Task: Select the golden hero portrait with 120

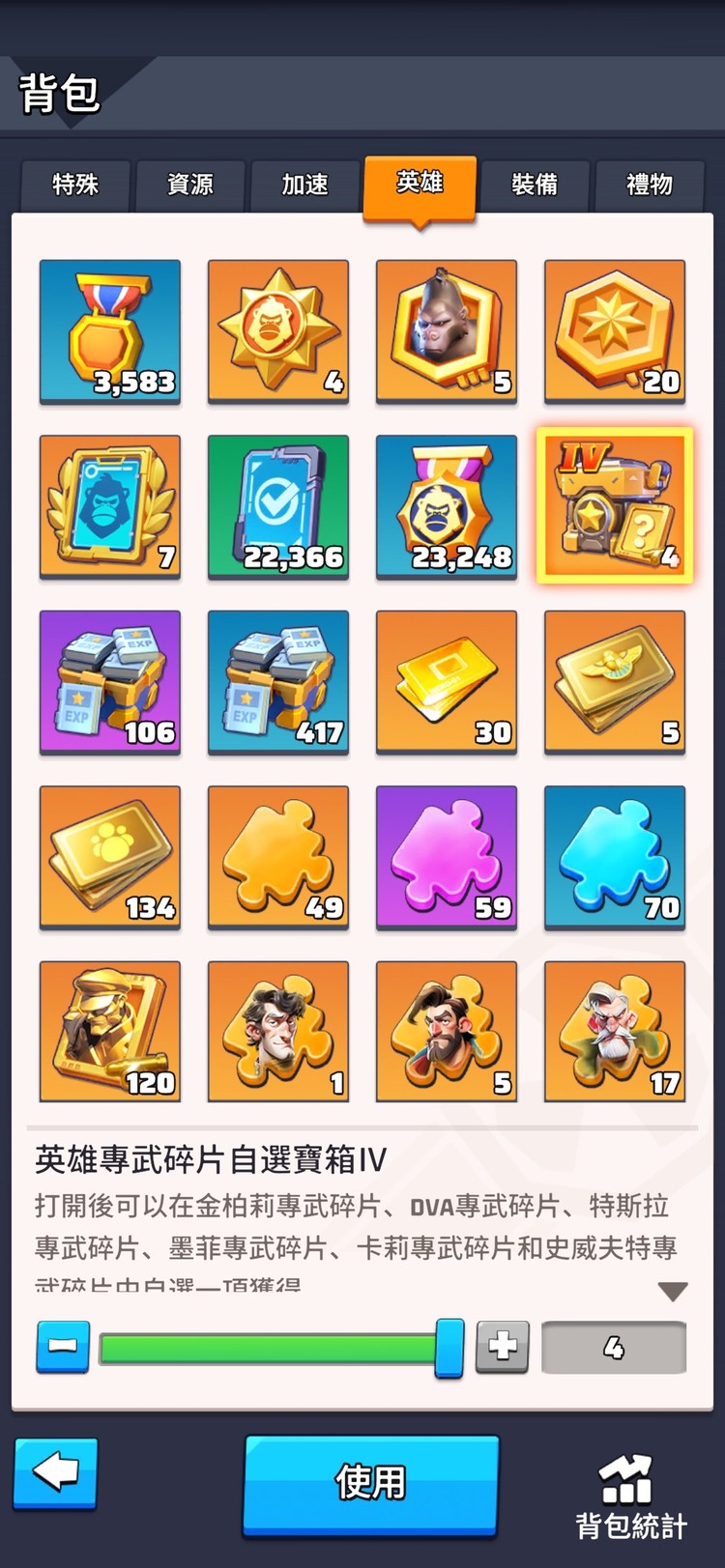Action: pyautogui.click(x=110, y=1031)
